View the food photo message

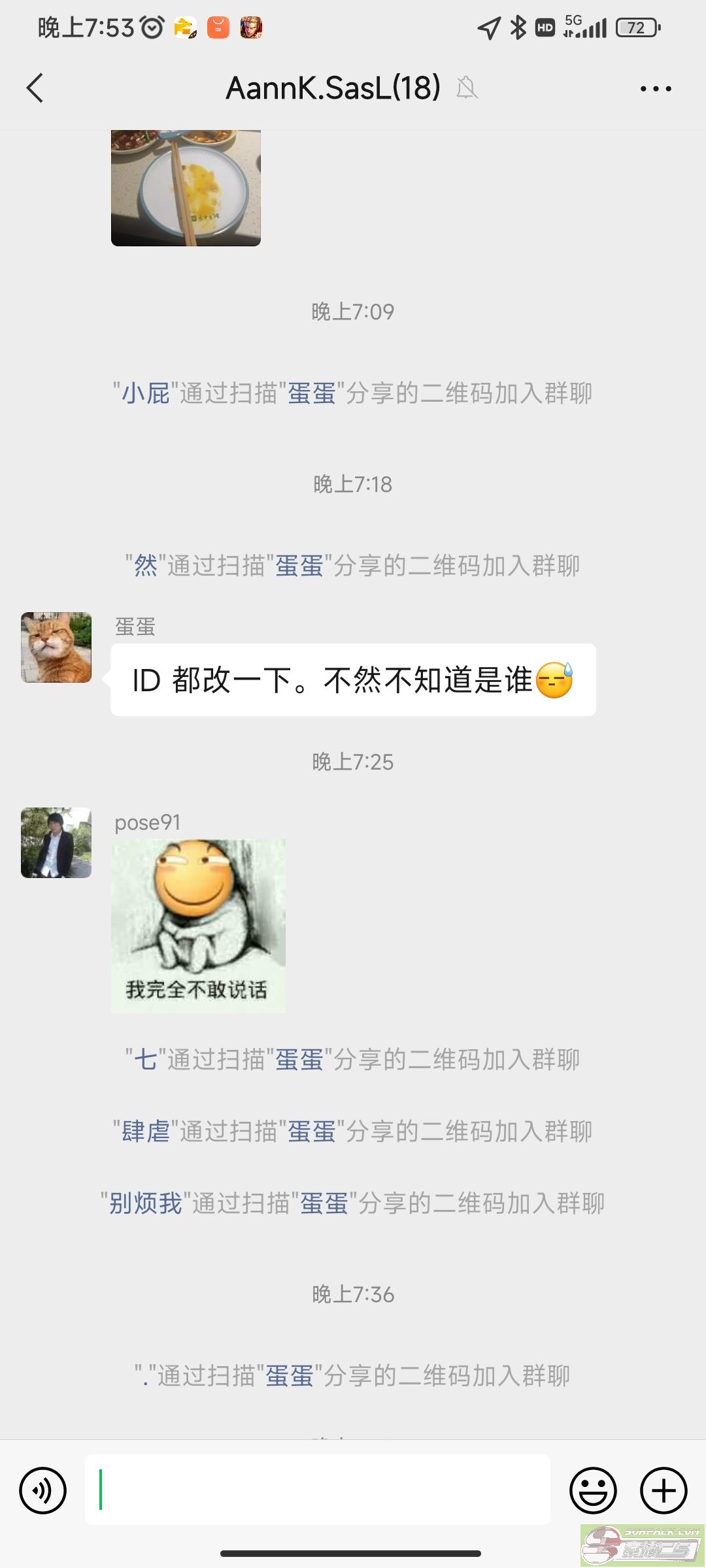(x=186, y=188)
